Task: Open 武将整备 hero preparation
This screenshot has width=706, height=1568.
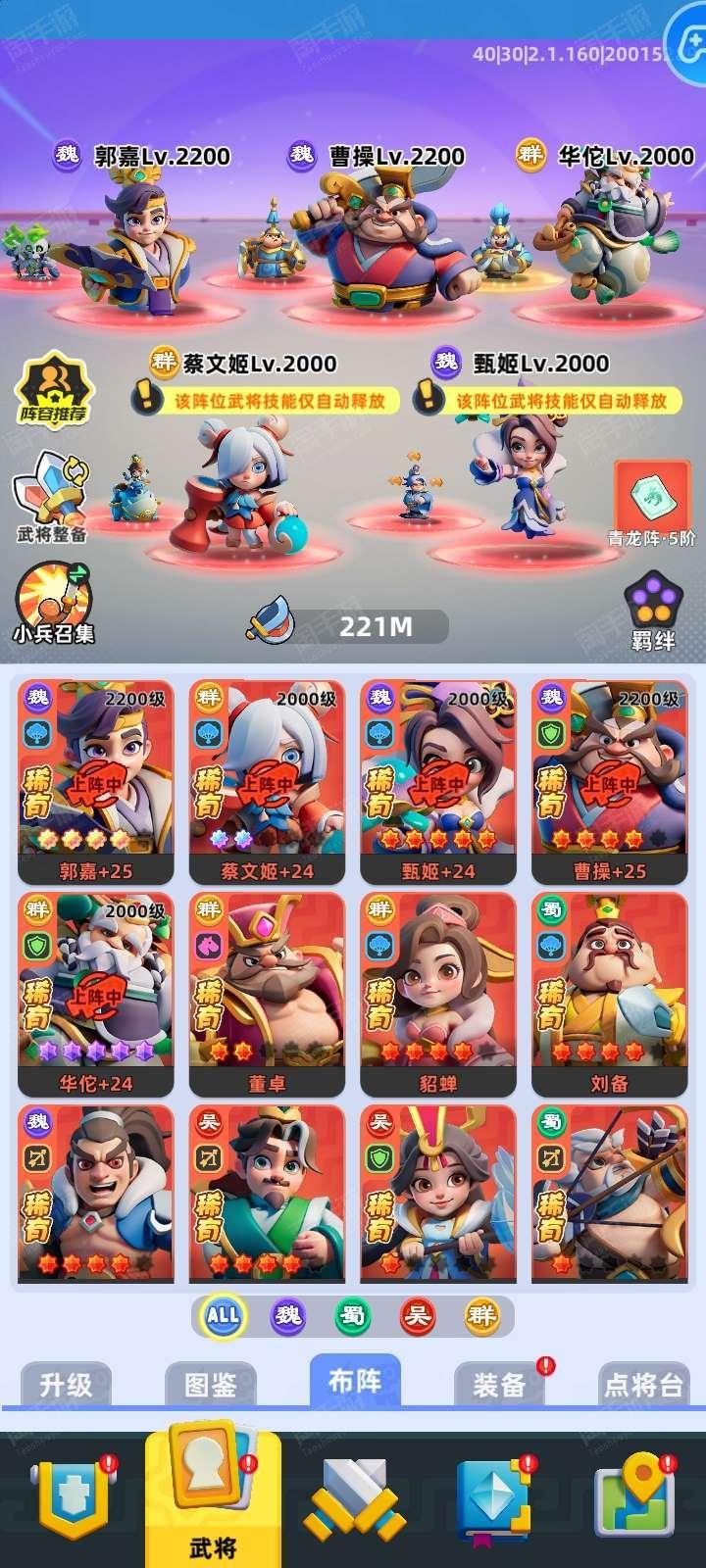Action: [51, 497]
